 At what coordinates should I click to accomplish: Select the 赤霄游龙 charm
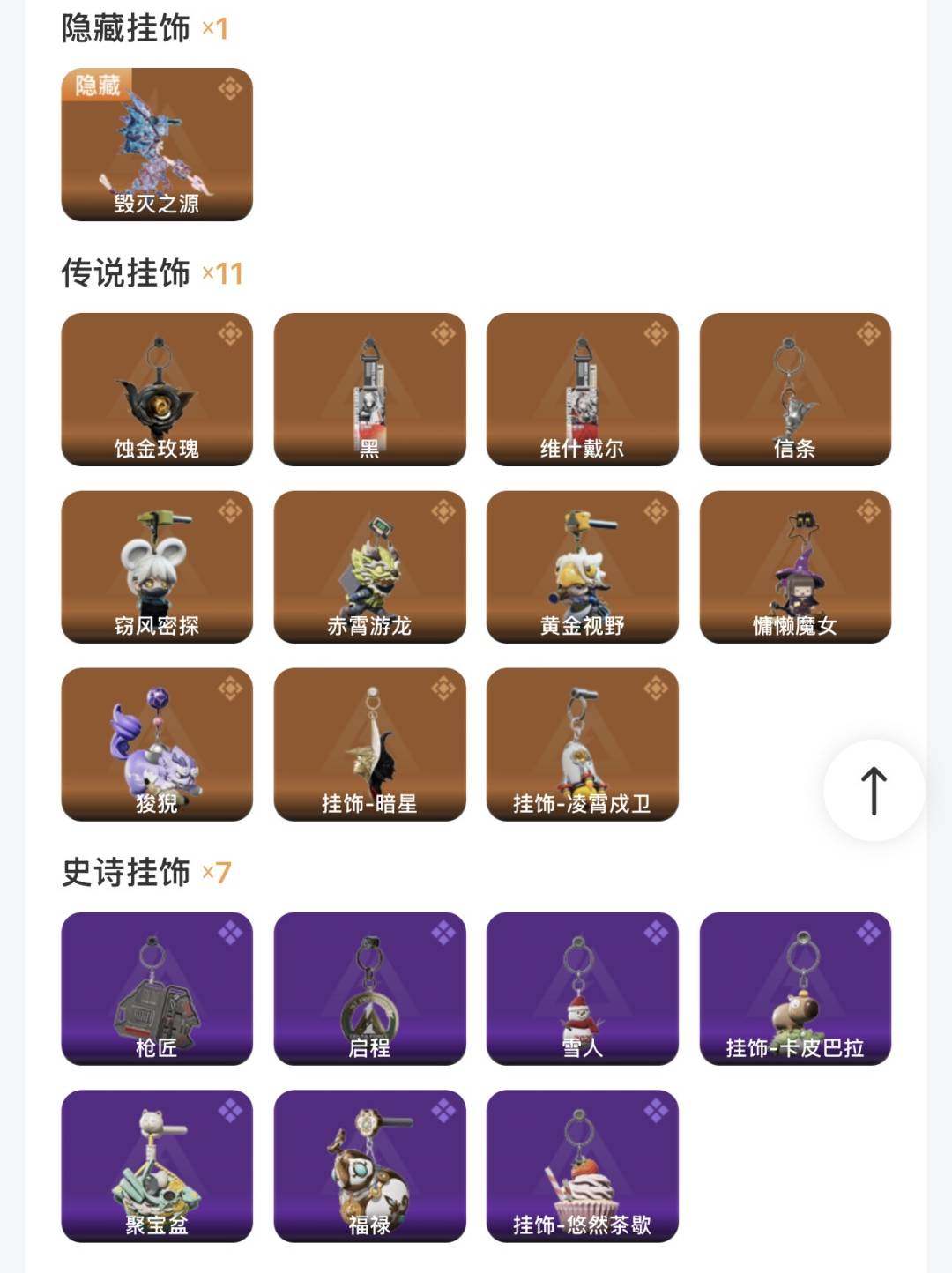tap(370, 569)
